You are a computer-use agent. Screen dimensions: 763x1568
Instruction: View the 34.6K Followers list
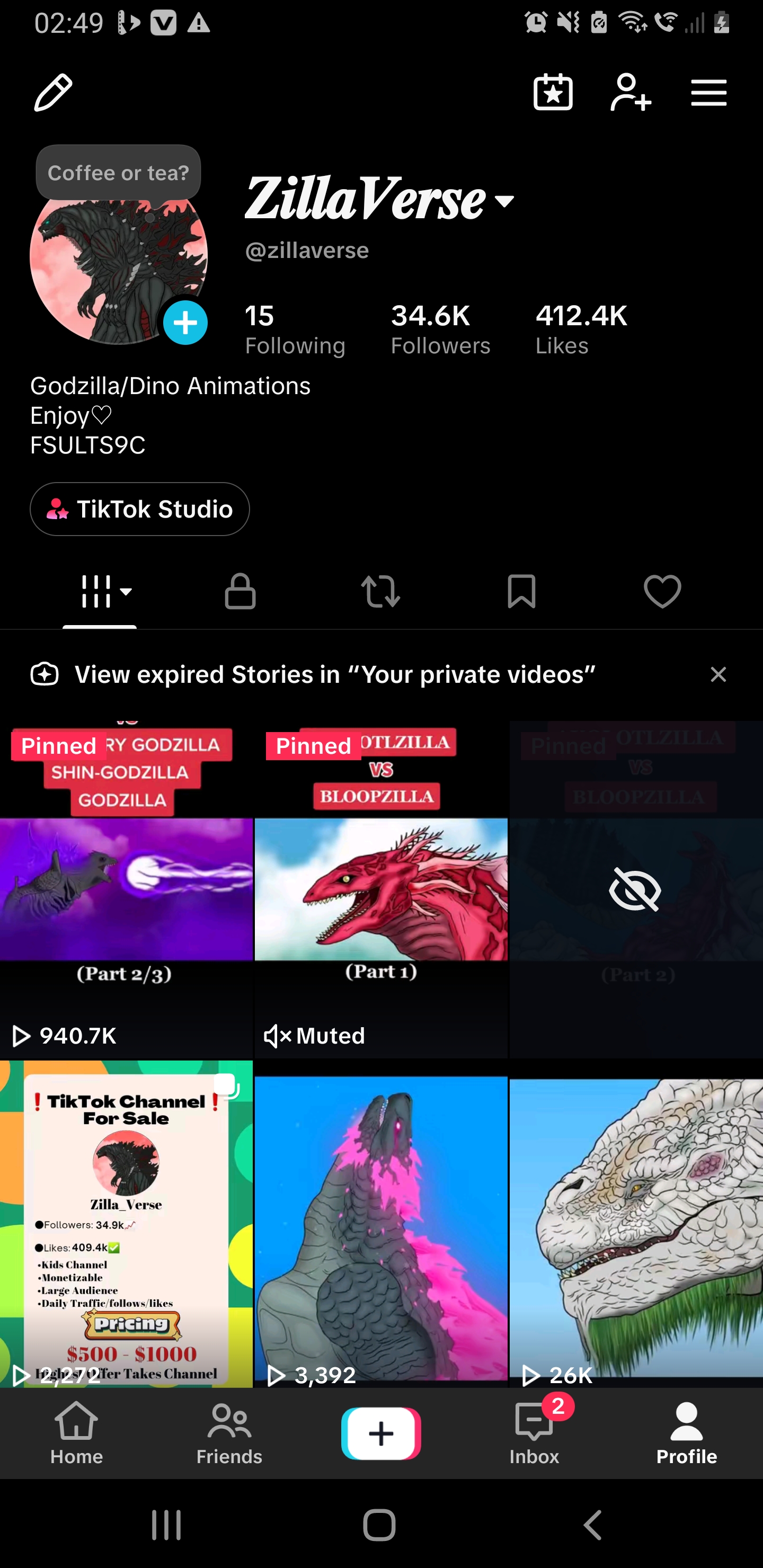click(440, 329)
